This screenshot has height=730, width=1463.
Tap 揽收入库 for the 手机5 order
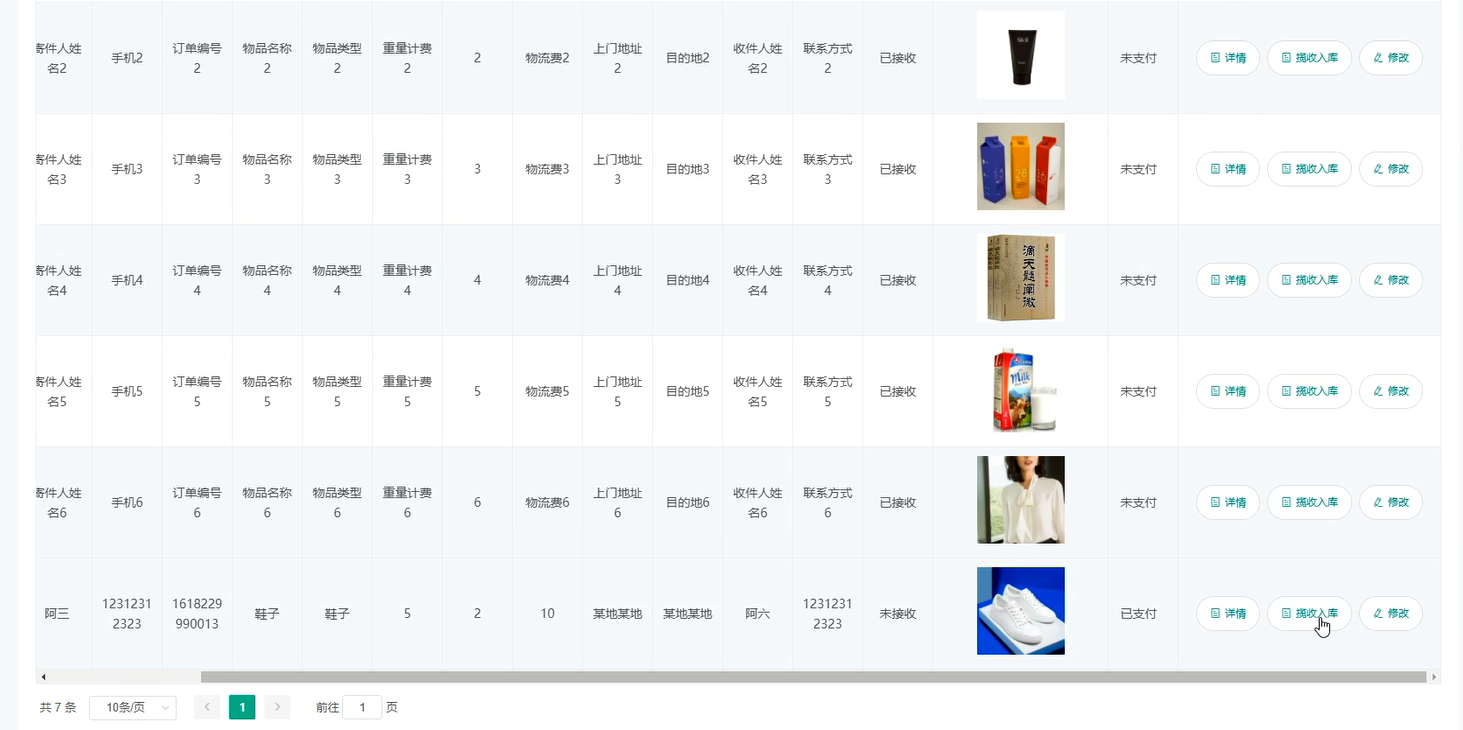tap(1309, 391)
